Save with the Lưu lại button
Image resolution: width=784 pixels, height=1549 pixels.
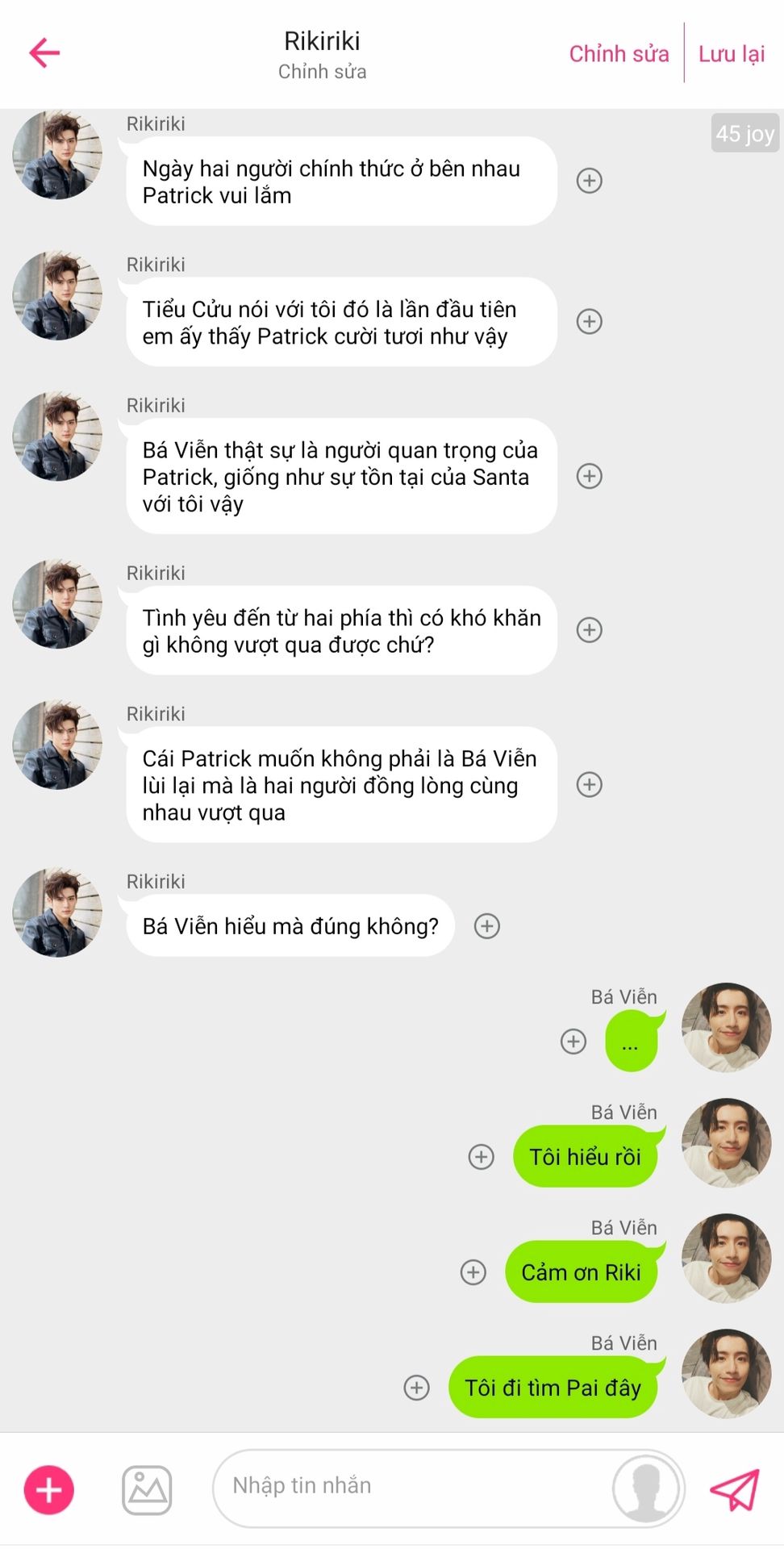pyautogui.click(x=731, y=54)
